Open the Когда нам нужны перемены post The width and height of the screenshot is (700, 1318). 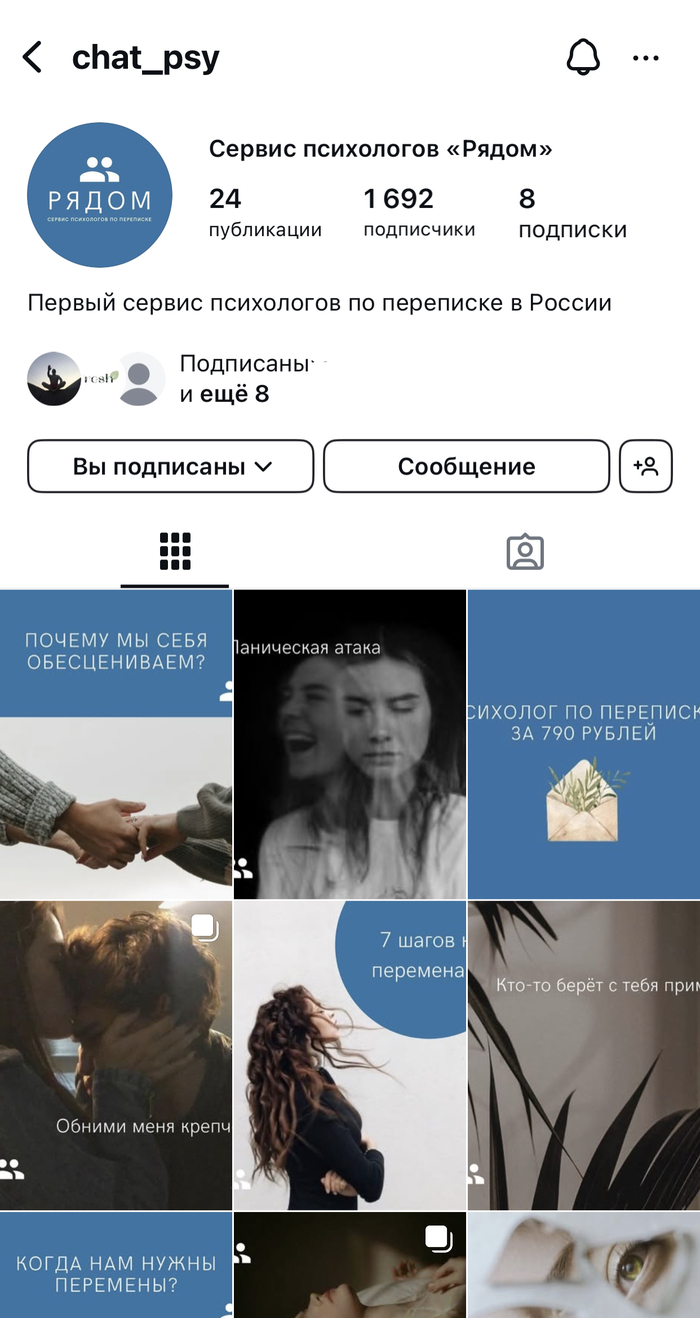tap(115, 1266)
